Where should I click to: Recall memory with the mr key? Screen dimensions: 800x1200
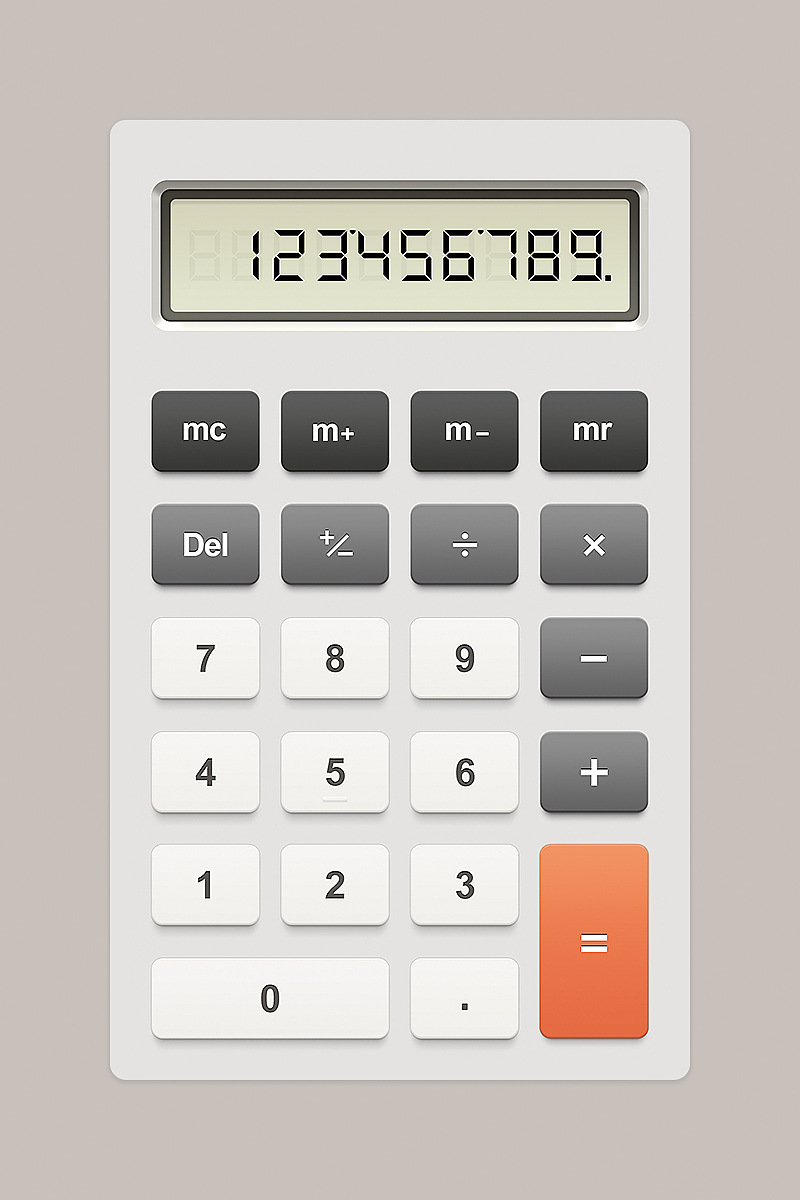(x=594, y=431)
